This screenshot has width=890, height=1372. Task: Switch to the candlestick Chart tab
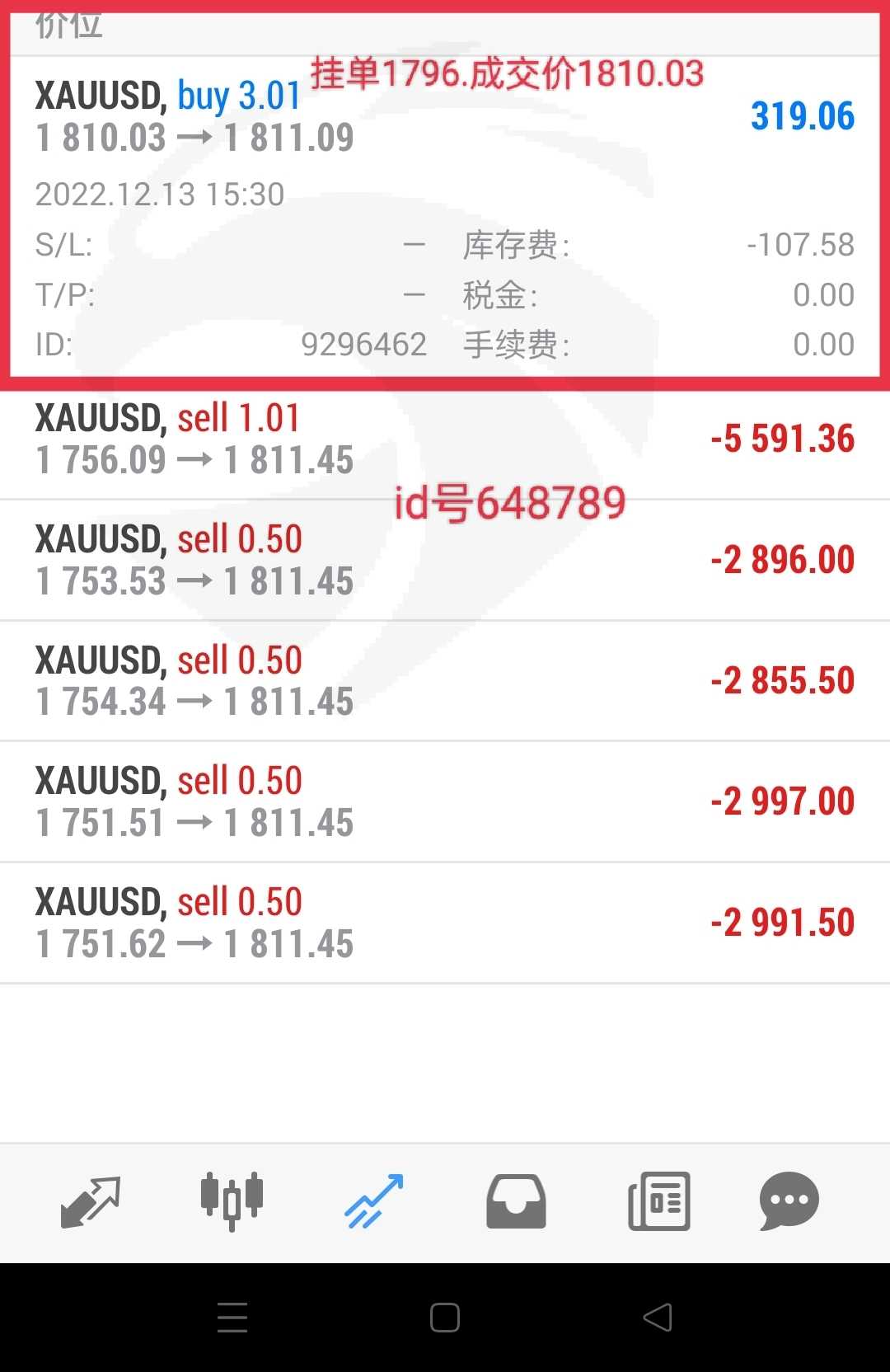(x=232, y=1202)
